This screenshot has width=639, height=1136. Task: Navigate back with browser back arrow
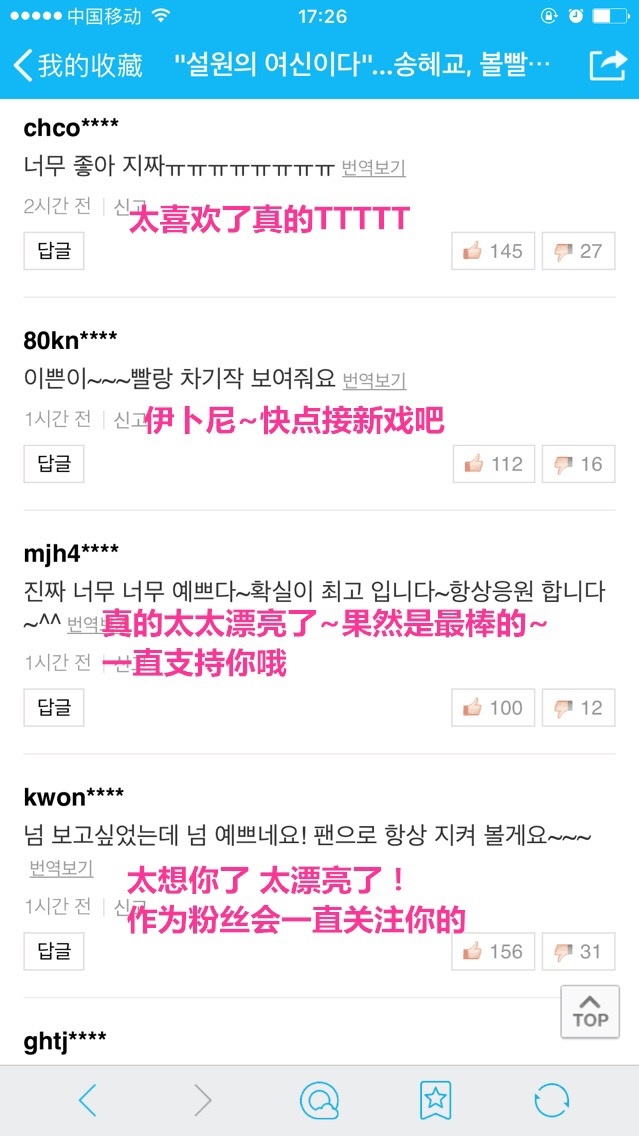coord(88,1100)
